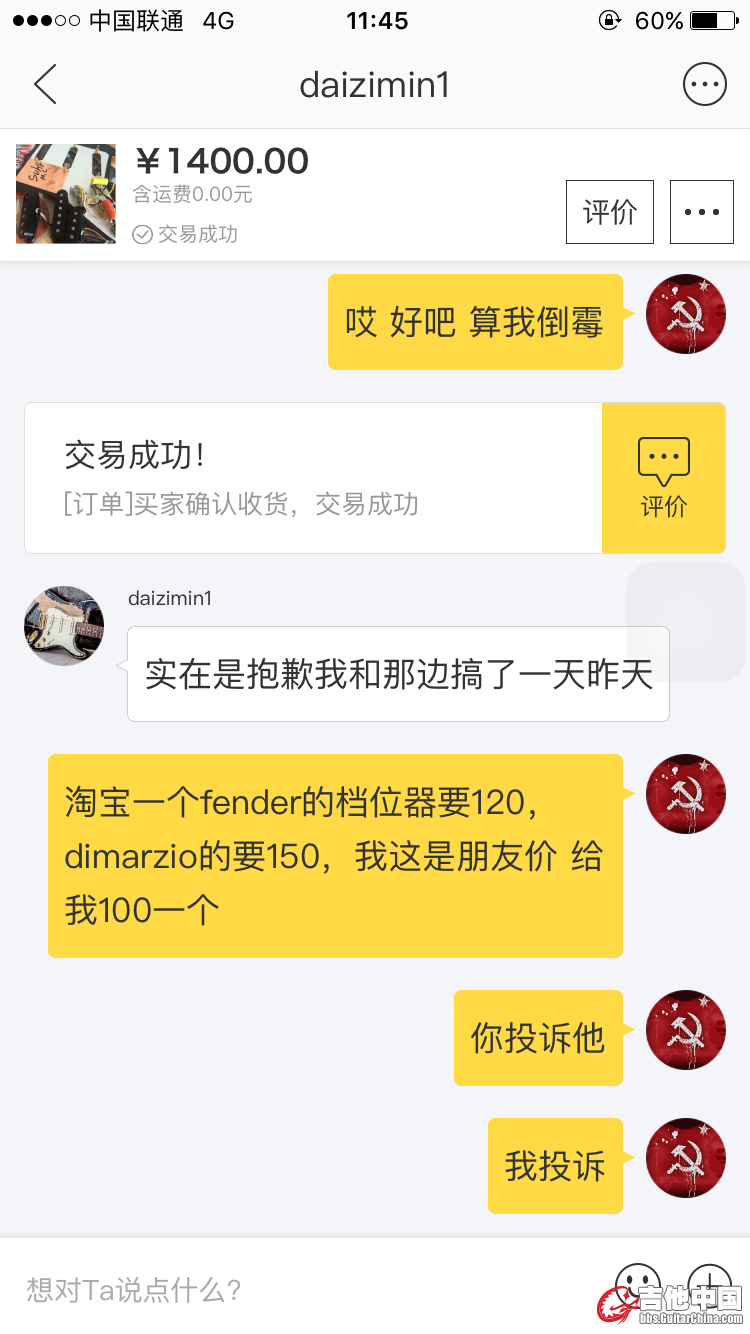Open the chat options menu icon
750x1334 pixels.
tap(704, 85)
